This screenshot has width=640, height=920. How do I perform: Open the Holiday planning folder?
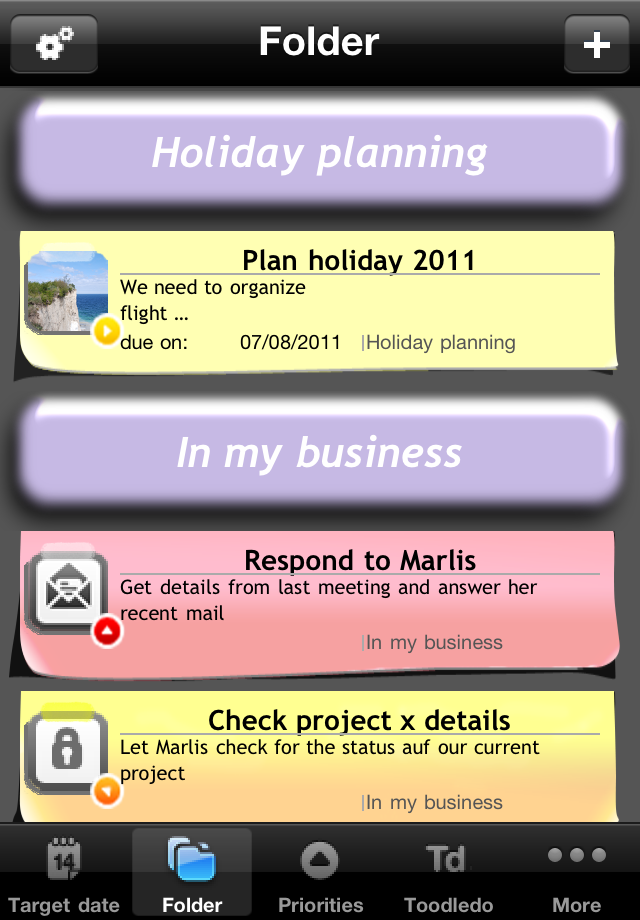319,153
